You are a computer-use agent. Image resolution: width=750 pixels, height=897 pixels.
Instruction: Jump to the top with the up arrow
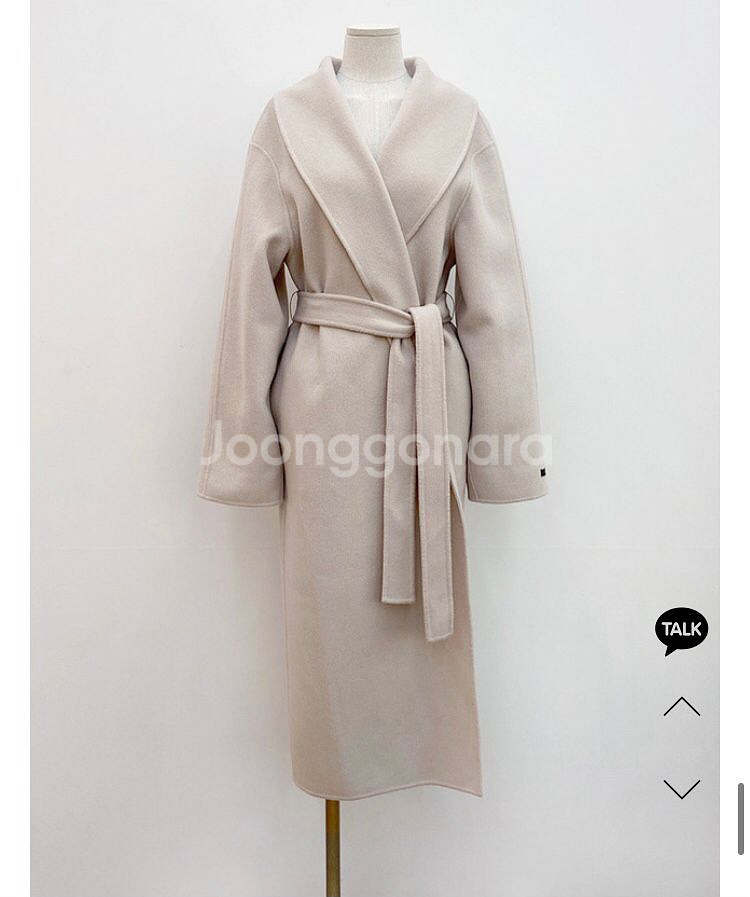[681, 707]
